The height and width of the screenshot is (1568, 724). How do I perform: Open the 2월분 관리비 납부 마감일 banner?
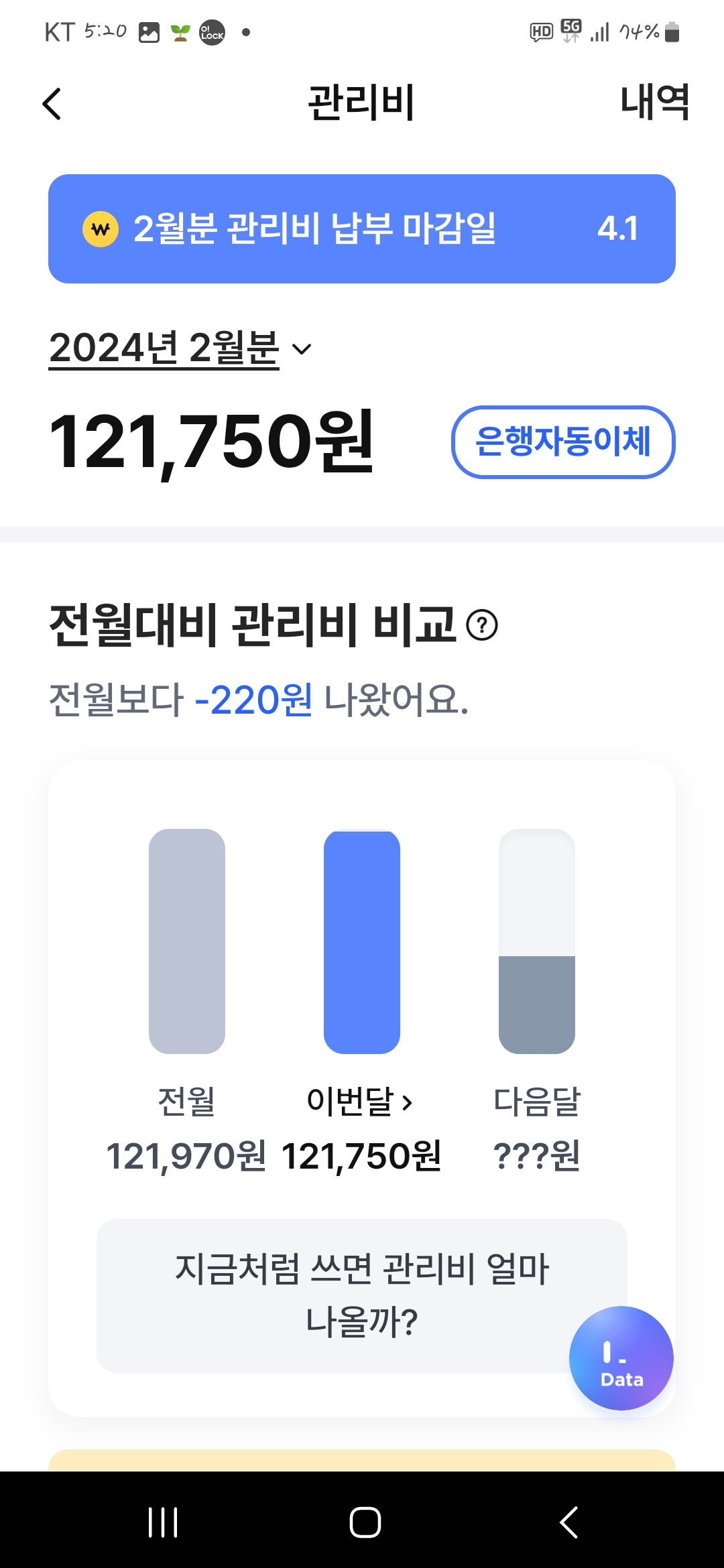362,228
